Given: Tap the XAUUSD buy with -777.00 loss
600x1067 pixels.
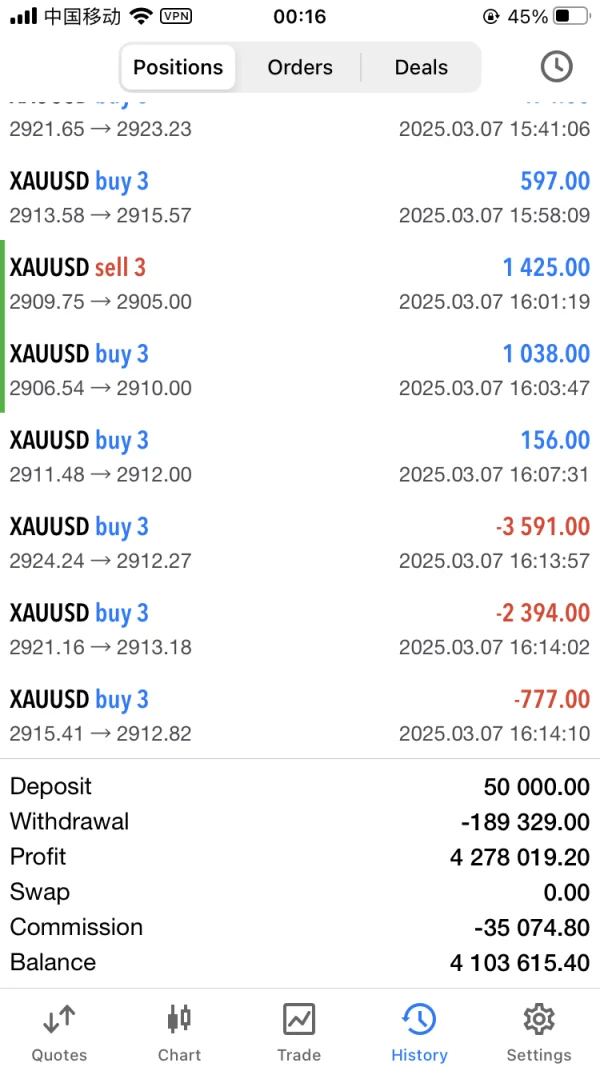Looking at the screenshot, I should coord(300,715).
